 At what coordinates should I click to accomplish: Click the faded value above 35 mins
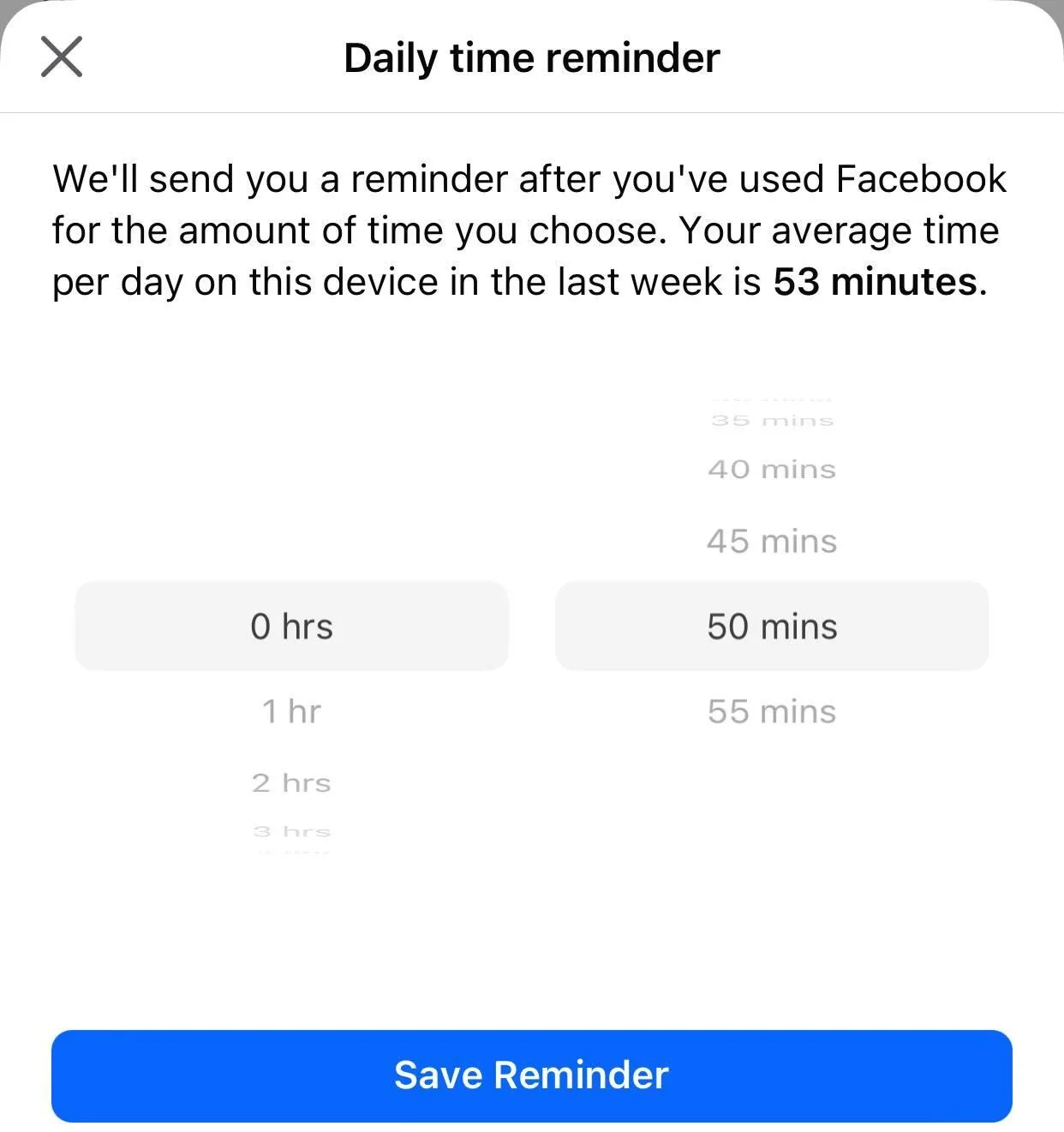click(771, 396)
